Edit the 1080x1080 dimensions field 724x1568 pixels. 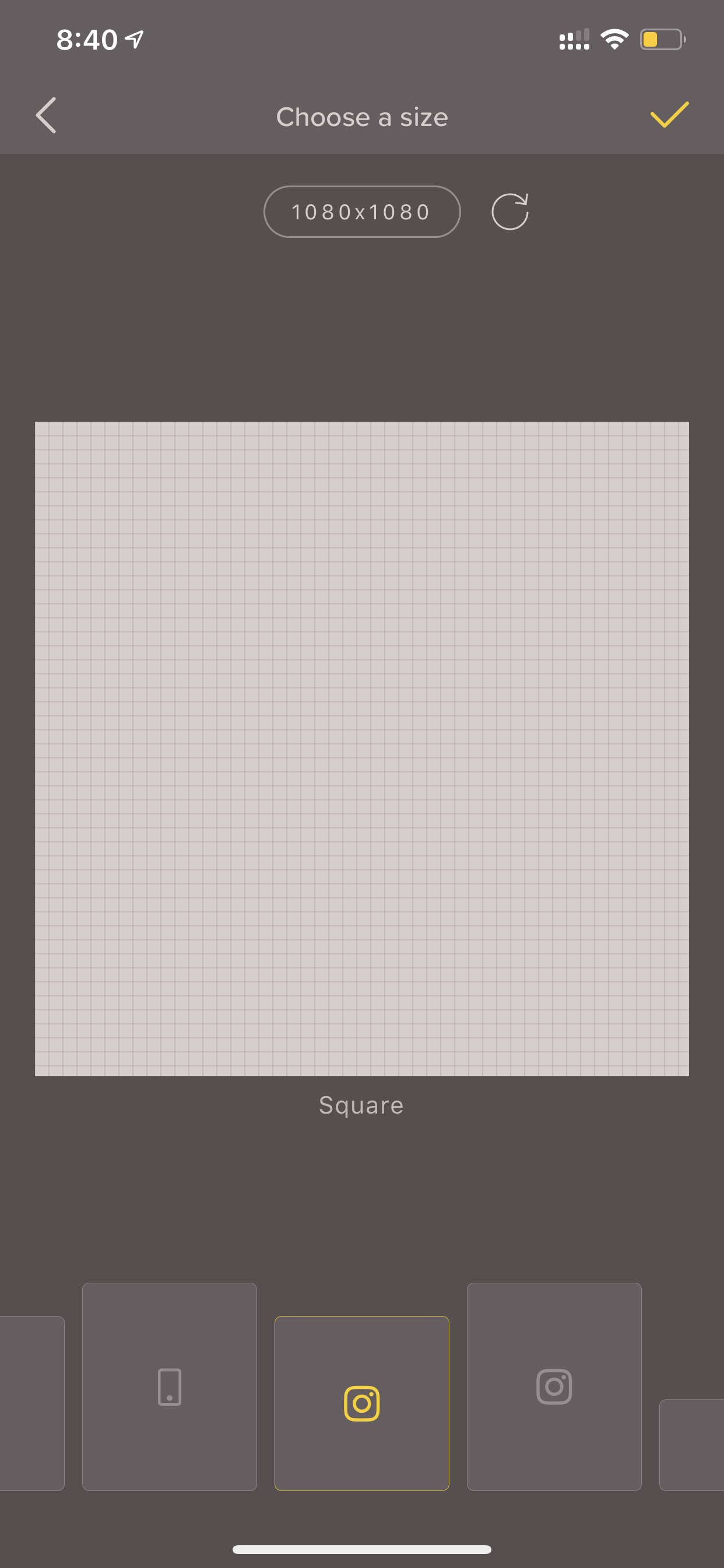pyautogui.click(x=362, y=212)
